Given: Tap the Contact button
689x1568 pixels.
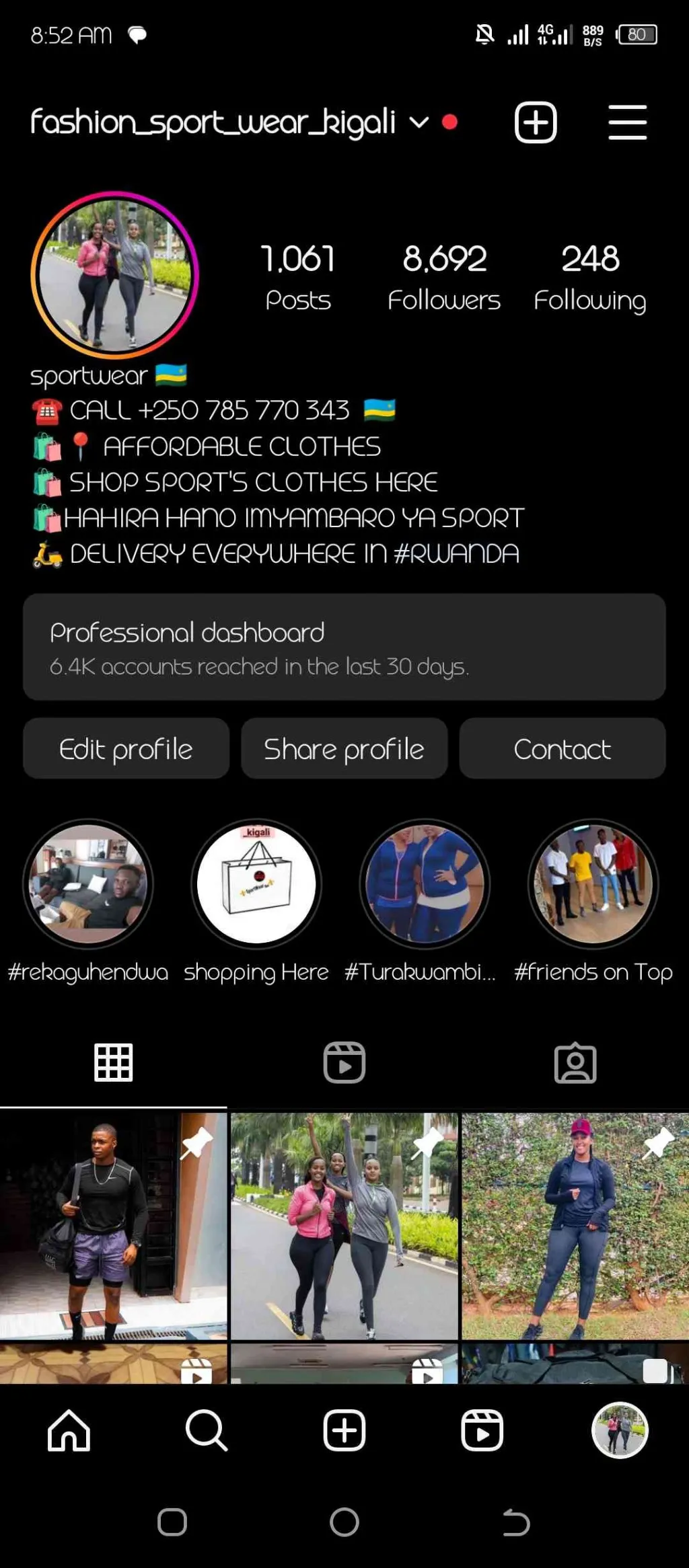Looking at the screenshot, I should click(563, 748).
